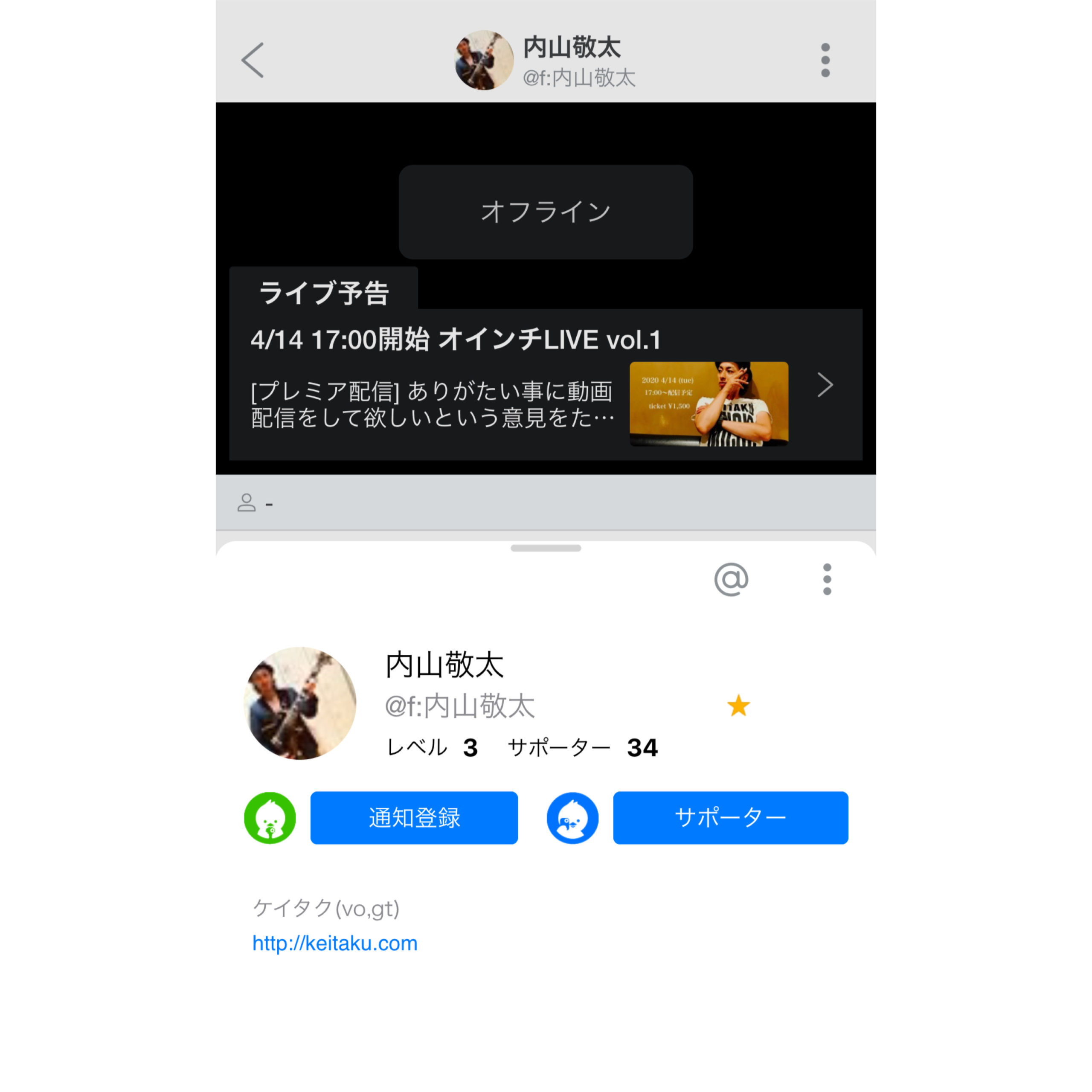Open the オインチLIVE vol.1 live announcement
This screenshot has width=1092, height=1092.
pyautogui.click(x=546, y=384)
